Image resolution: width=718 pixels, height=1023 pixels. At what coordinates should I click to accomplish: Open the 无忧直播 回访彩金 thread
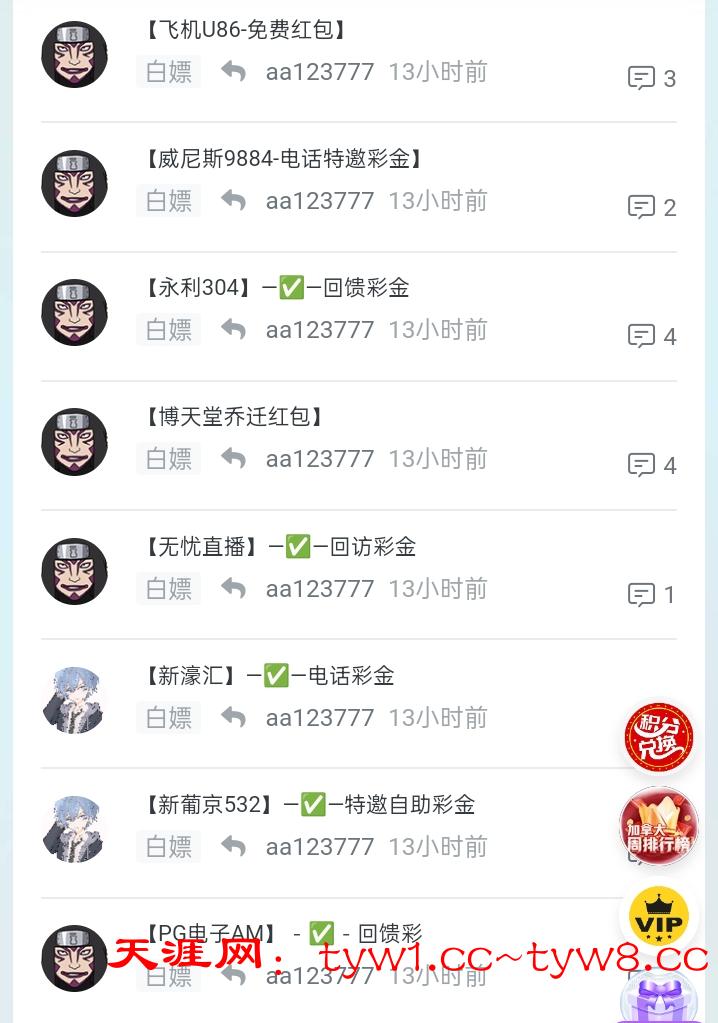click(x=280, y=546)
